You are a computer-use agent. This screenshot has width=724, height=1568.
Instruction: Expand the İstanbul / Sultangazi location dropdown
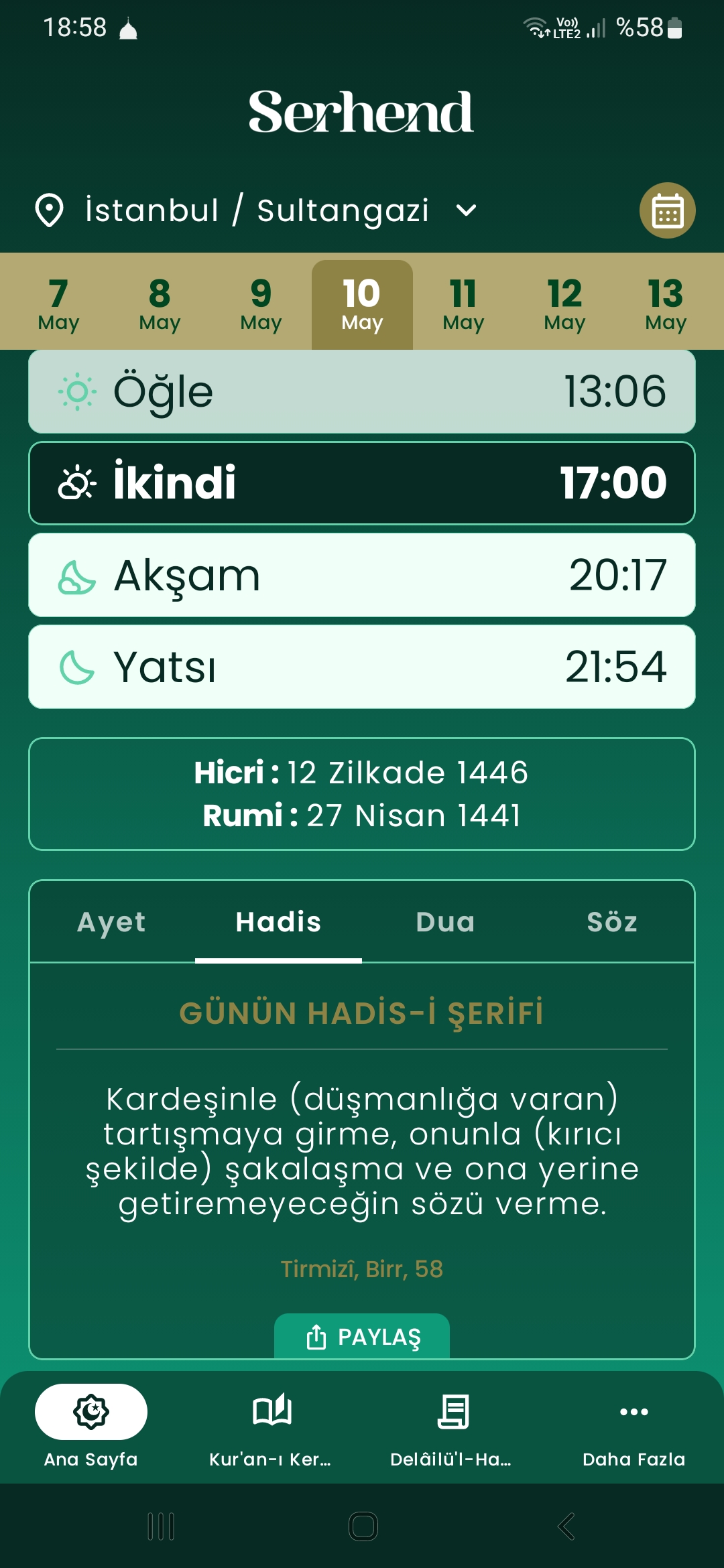(257, 210)
